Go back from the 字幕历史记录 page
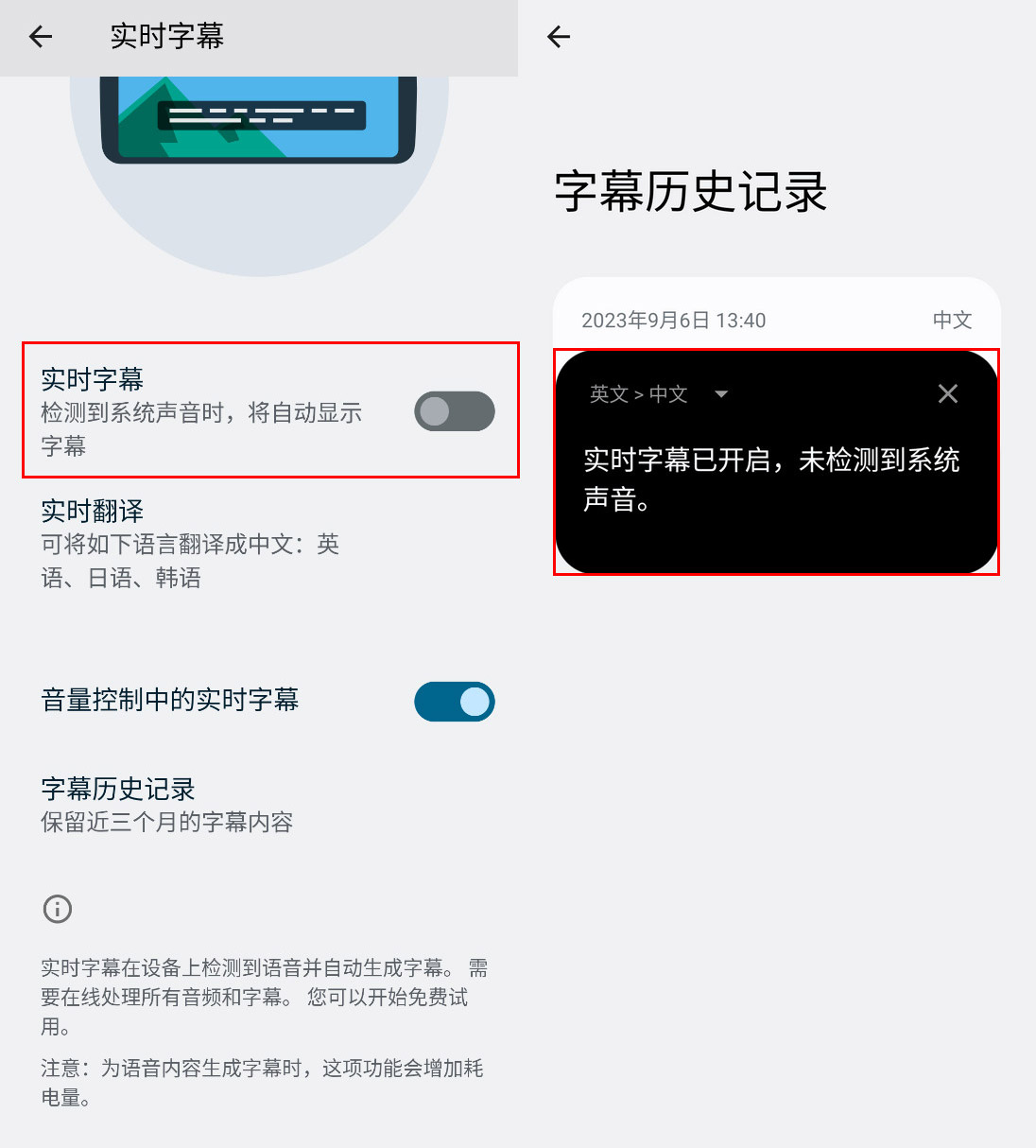 (x=559, y=37)
